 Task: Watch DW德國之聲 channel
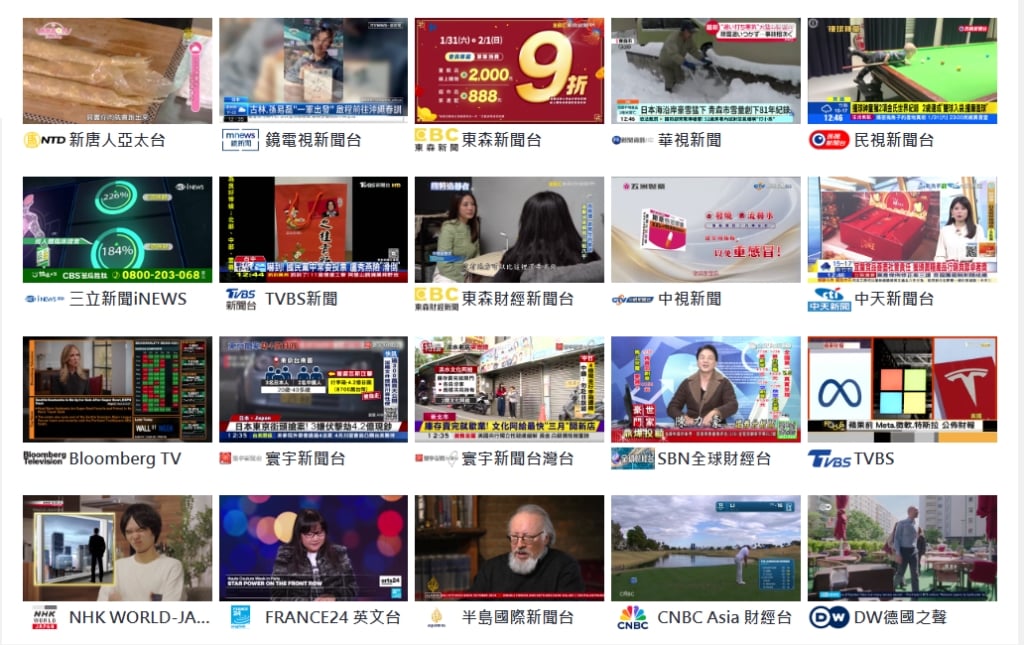[901, 548]
